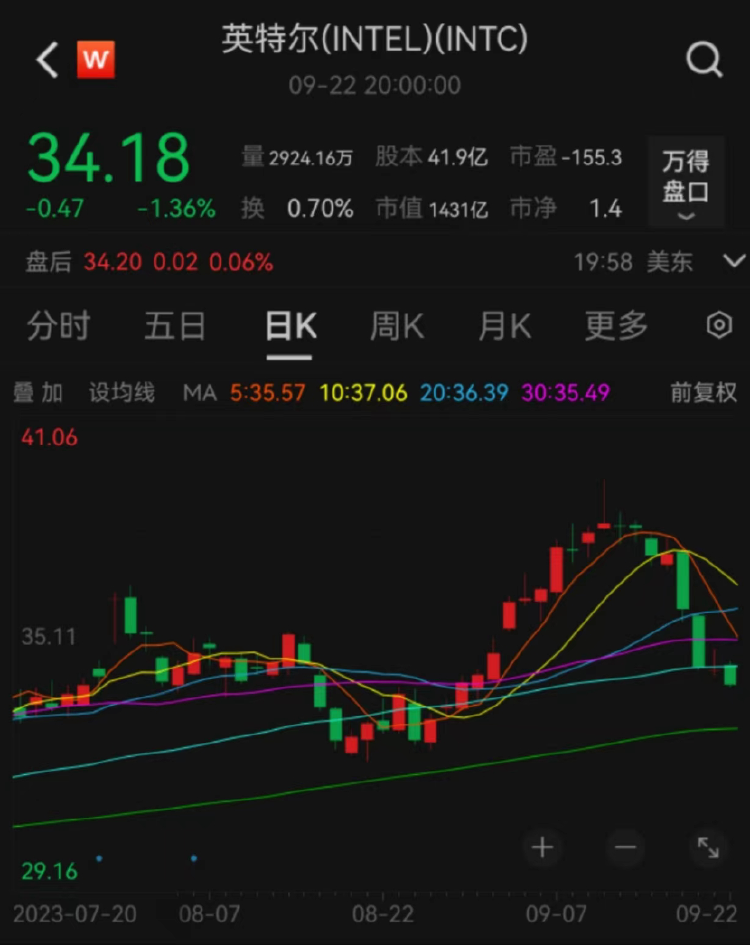750x945 pixels.
Task: Zoom in on chart with plus icon
Action: (x=543, y=847)
